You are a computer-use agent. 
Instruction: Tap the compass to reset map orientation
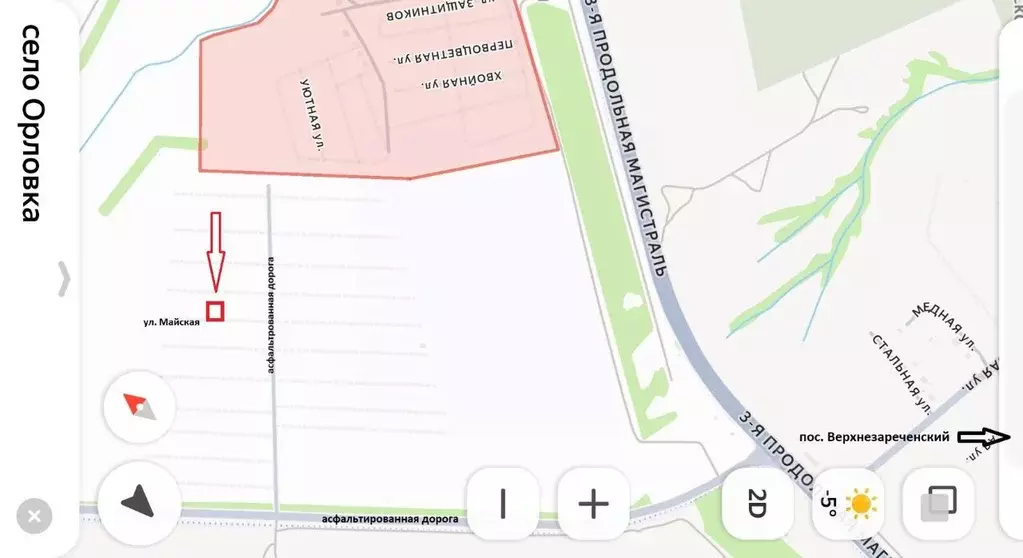(x=139, y=407)
